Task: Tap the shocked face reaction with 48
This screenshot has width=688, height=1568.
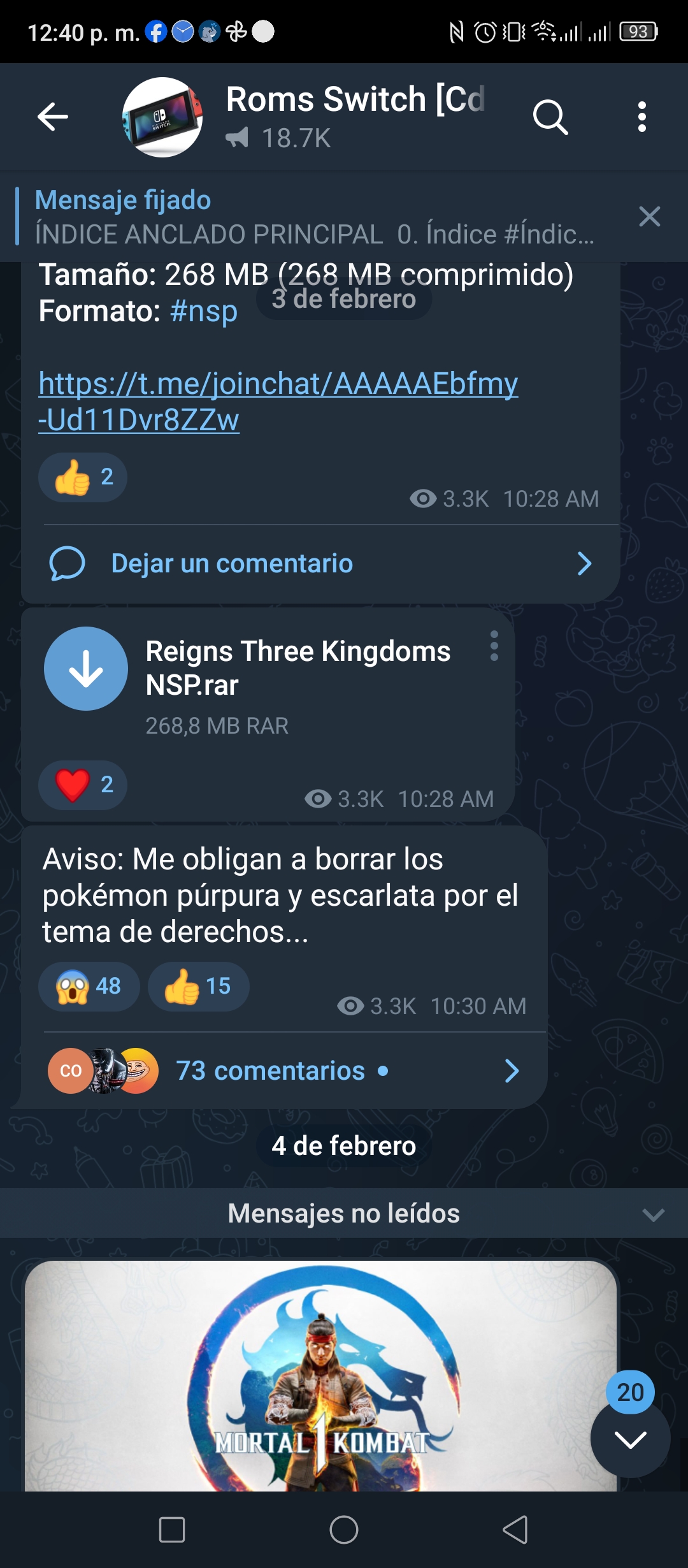Action: coord(89,986)
